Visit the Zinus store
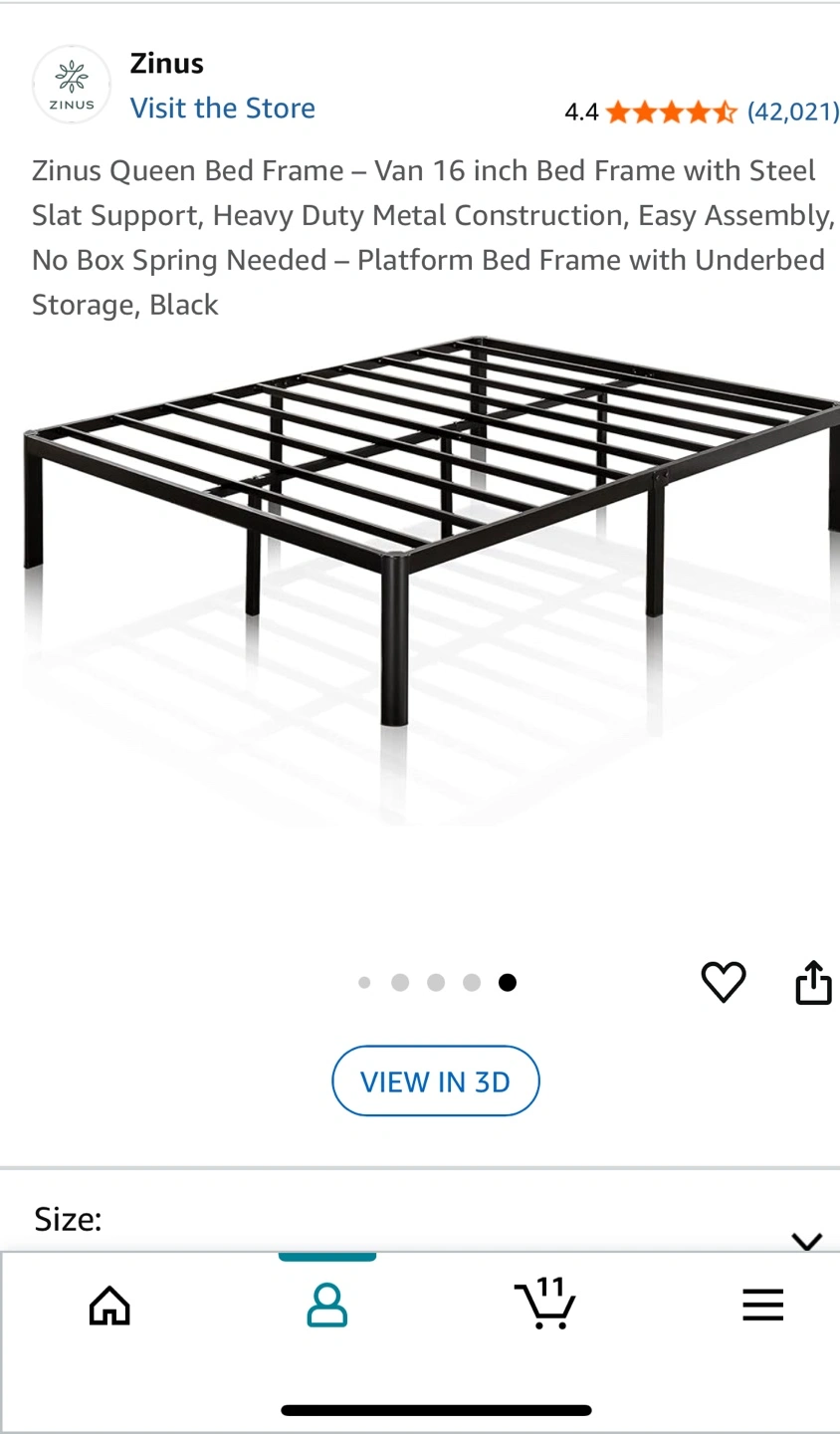 (222, 108)
